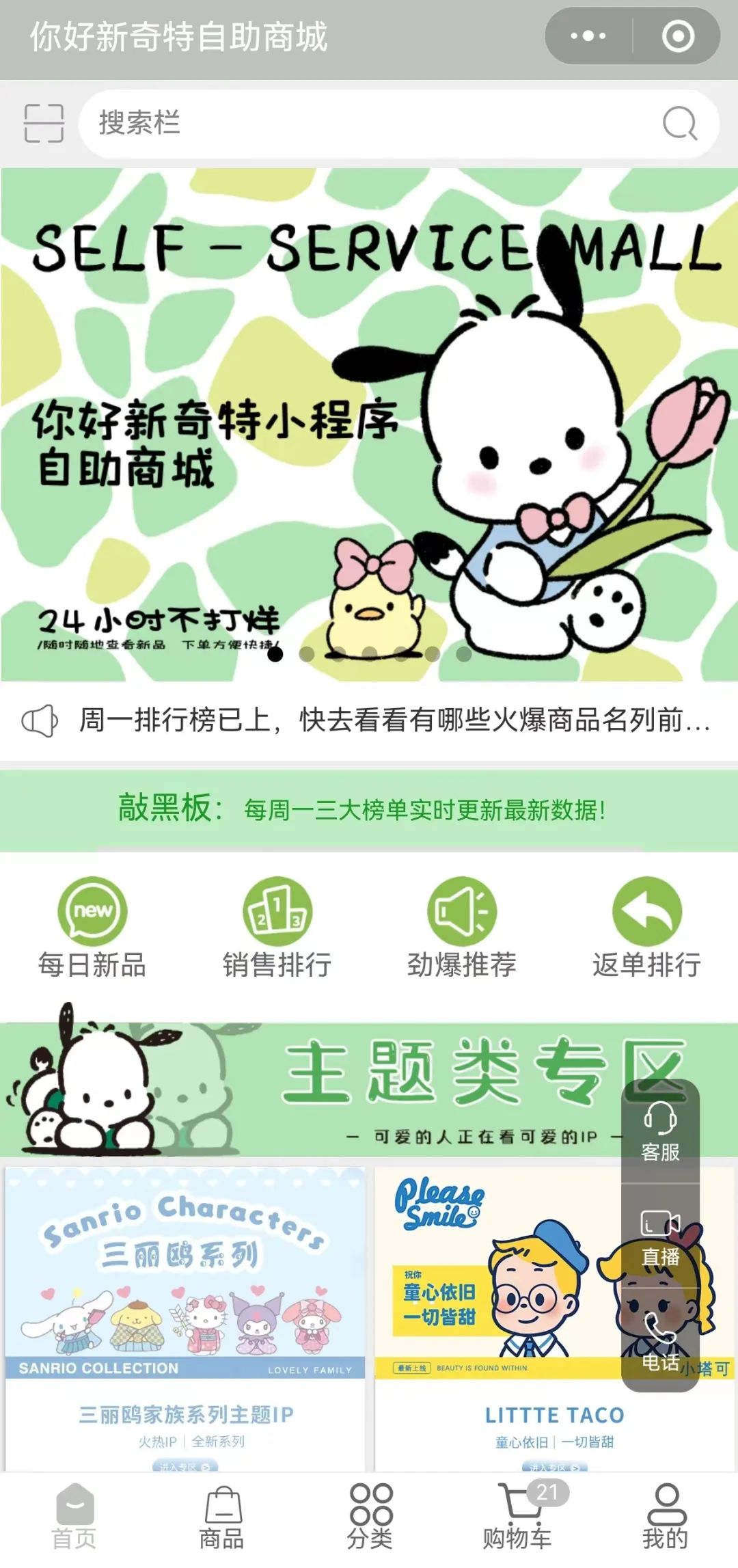Open 劲爆推荐 hot recommendations
The width and height of the screenshot is (738, 1568).
coord(462,928)
